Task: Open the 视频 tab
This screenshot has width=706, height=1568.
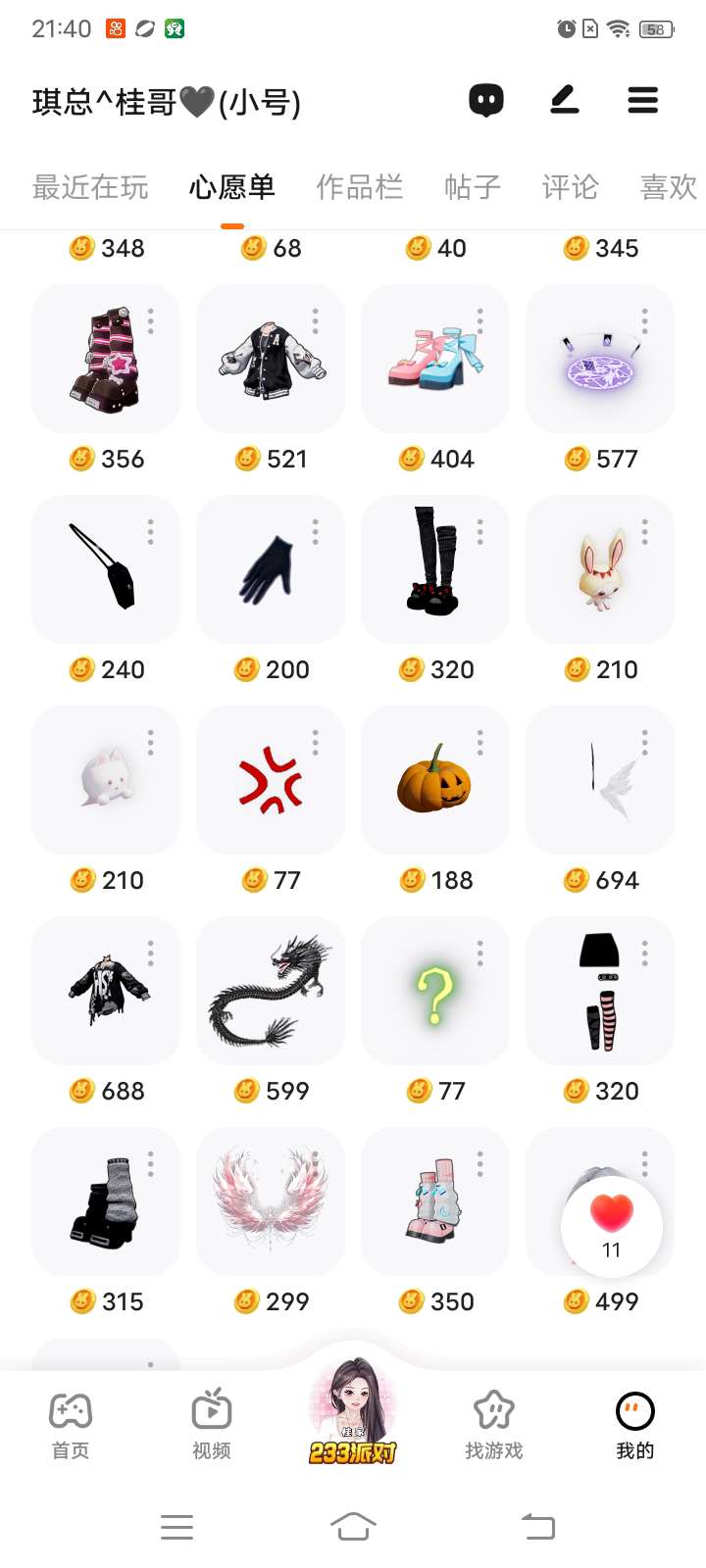Action: pyautogui.click(x=212, y=1426)
